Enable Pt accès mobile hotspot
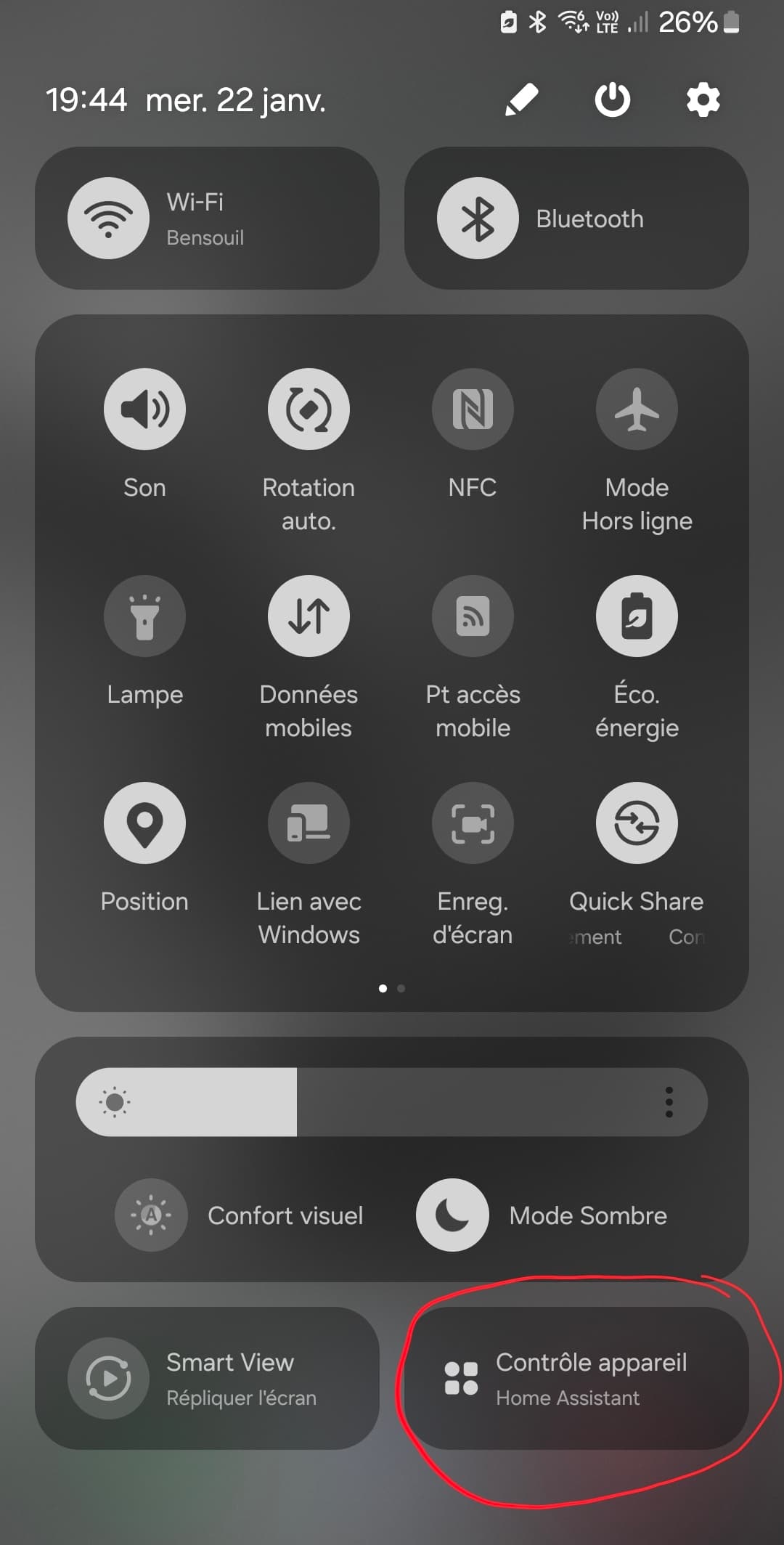The width and height of the screenshot is (784, 1545). coord(473,616)
